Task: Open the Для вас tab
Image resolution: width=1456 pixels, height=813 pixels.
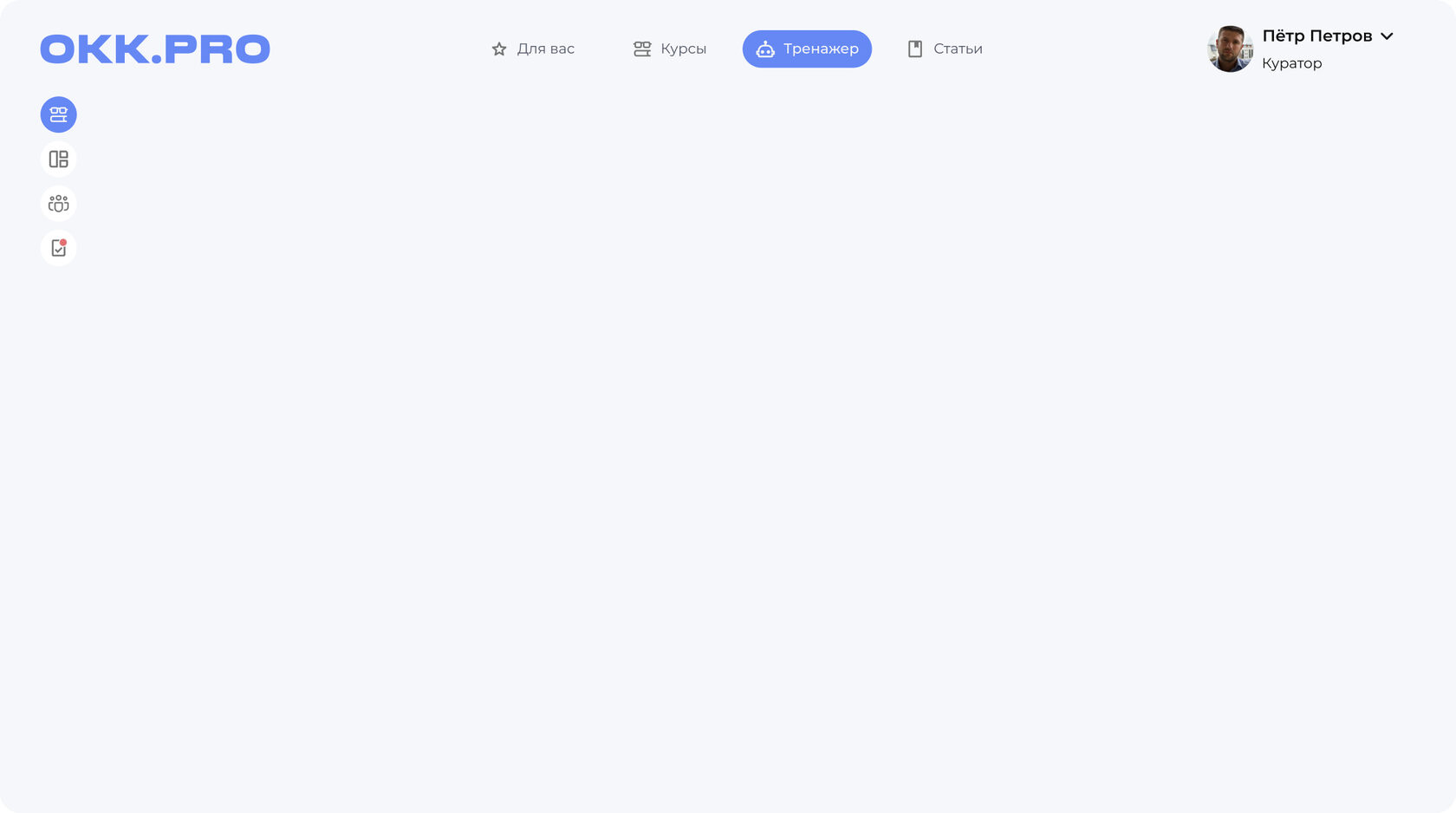Action: [533, 49]
